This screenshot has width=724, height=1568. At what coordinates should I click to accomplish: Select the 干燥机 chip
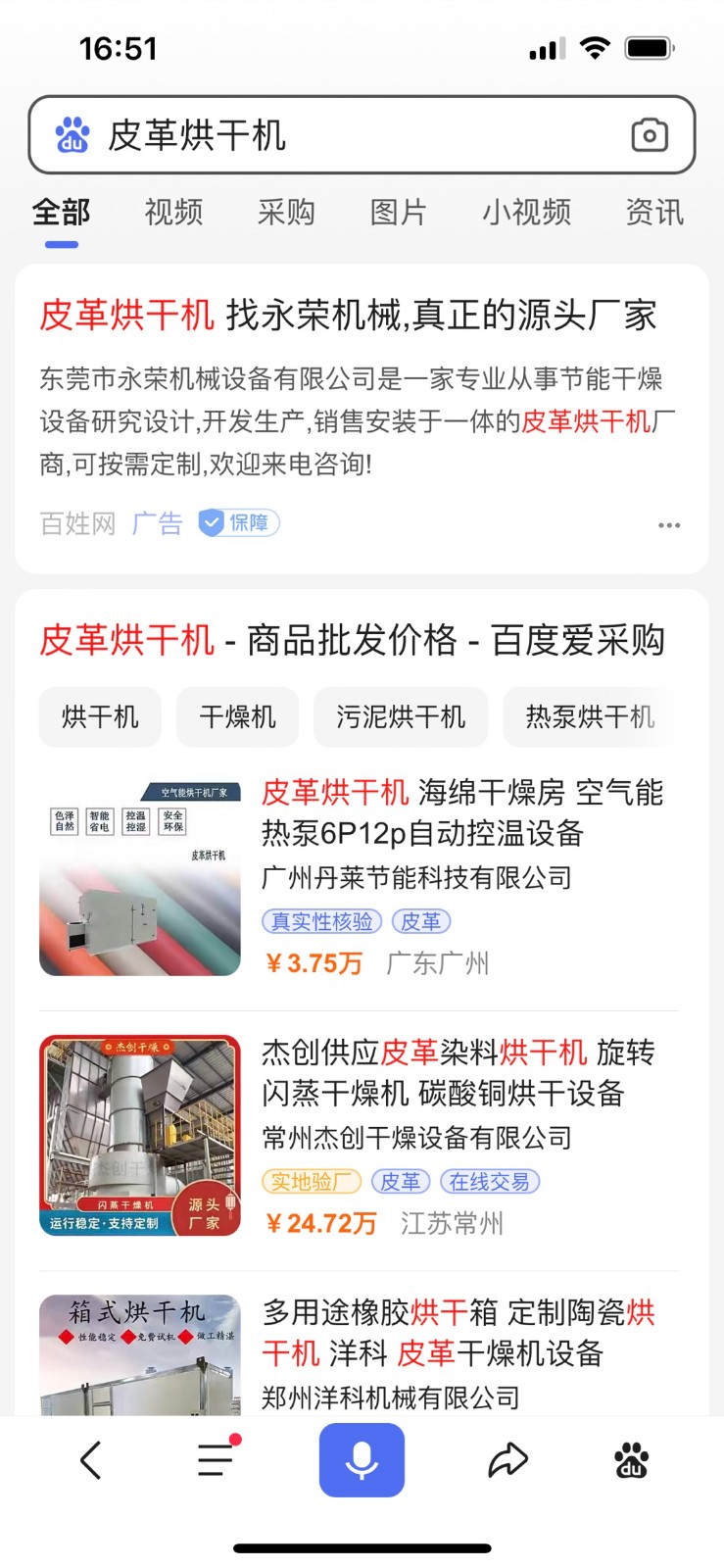coord(237,717)
